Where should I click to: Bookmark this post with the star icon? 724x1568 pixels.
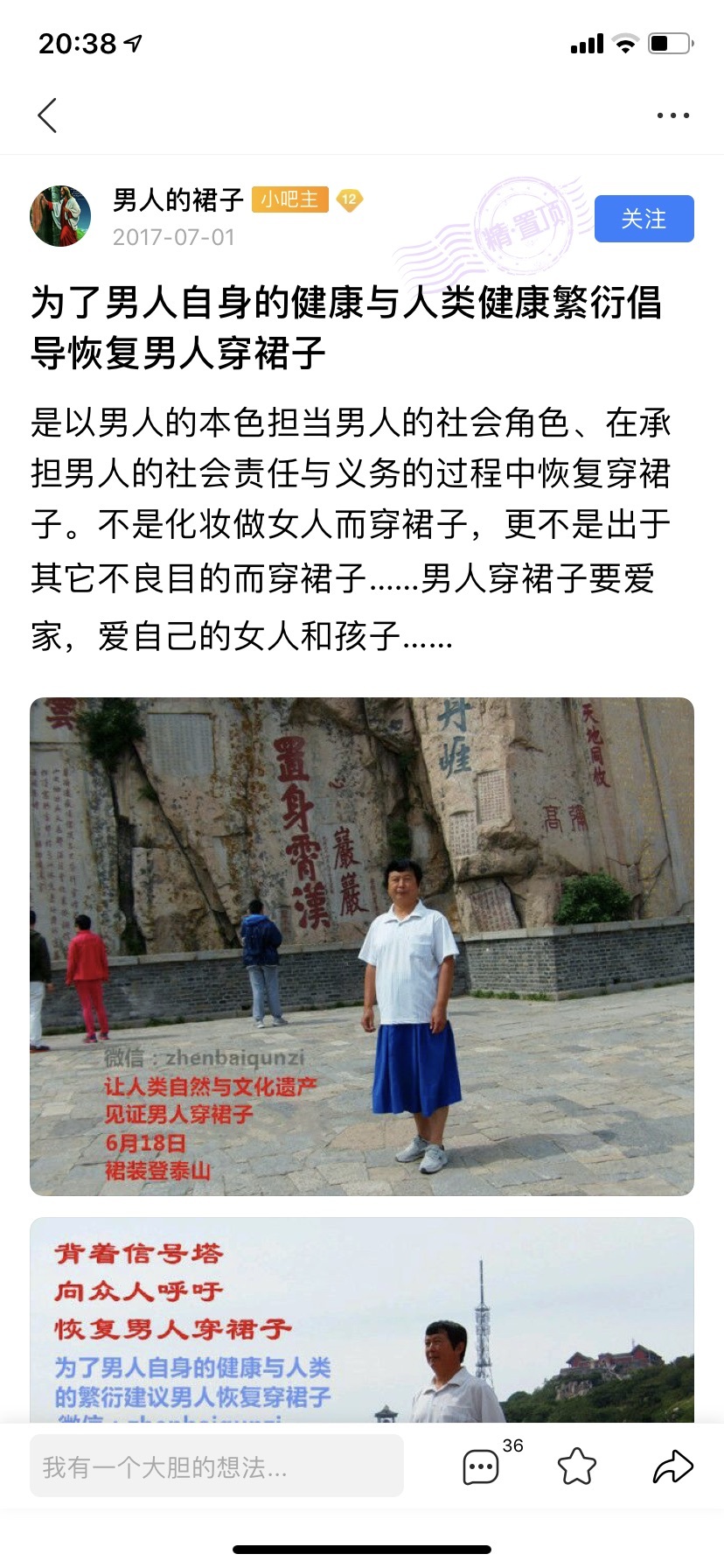point(577,1466)
